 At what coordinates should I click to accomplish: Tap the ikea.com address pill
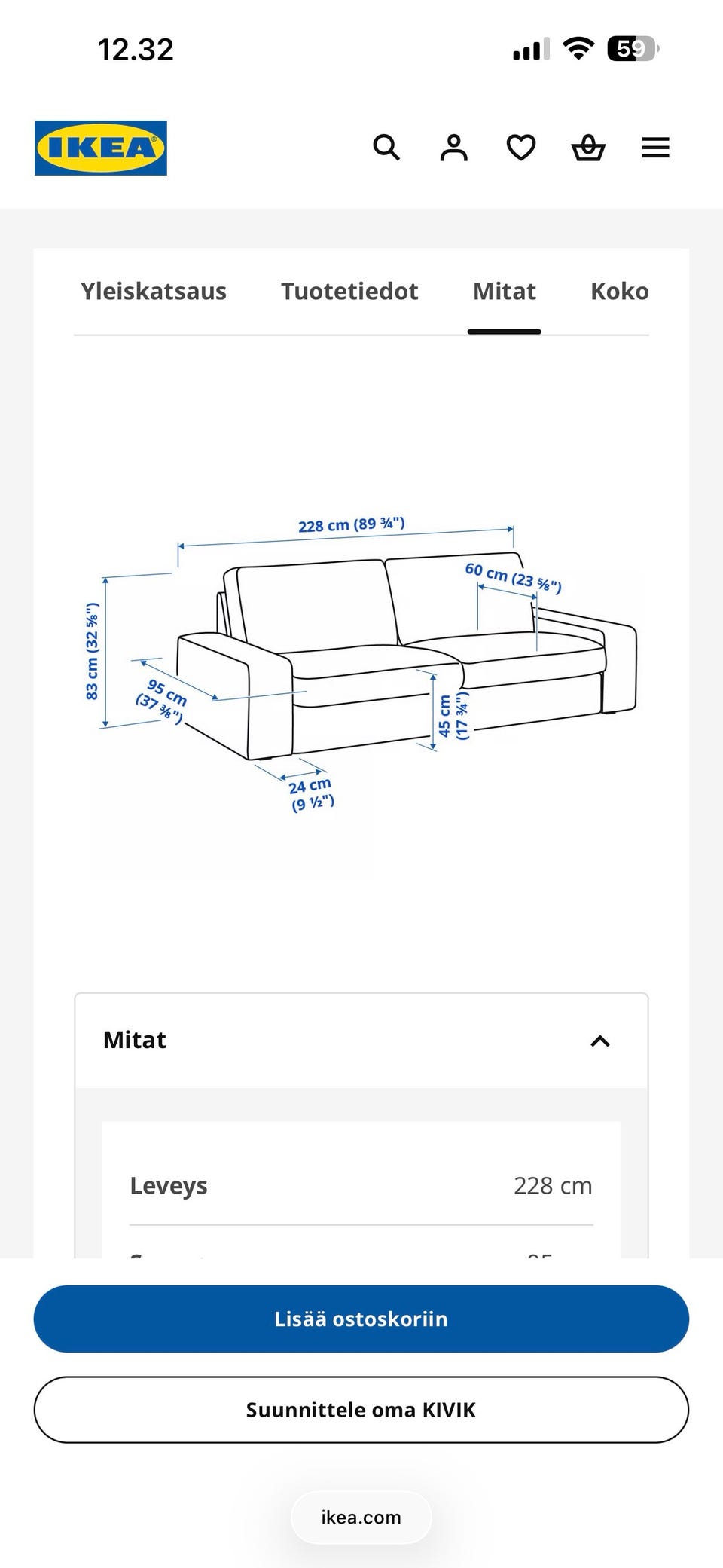click(361, 1517)
